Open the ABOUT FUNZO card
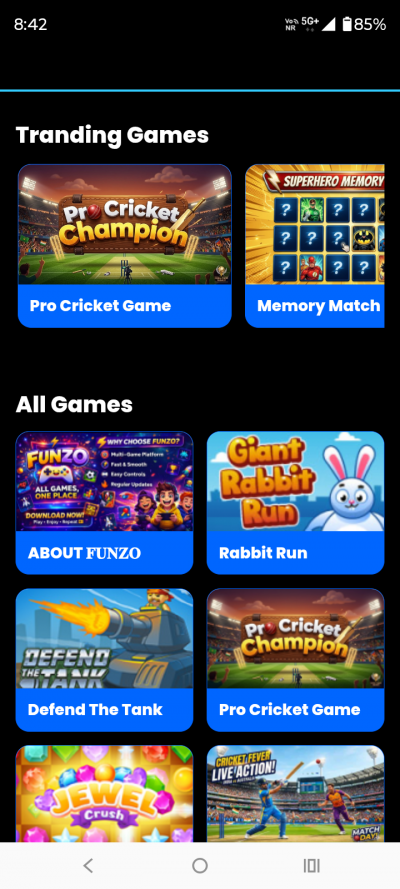This screenshot has height=889, width=400. (x=104, y=502)
